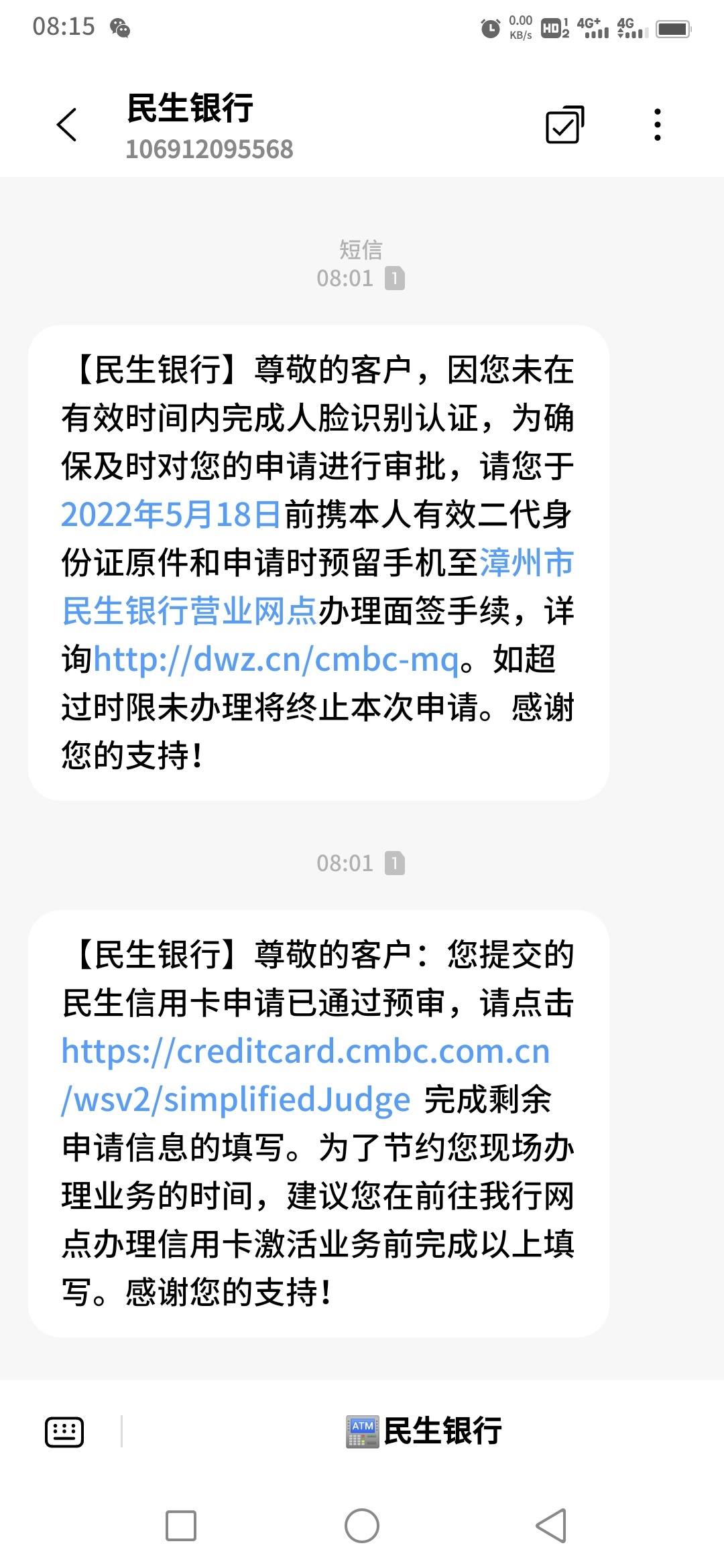
Task: Open the creditcard.cmbc.com.cn simplifiedJudge link
Action: [305, 1075]
